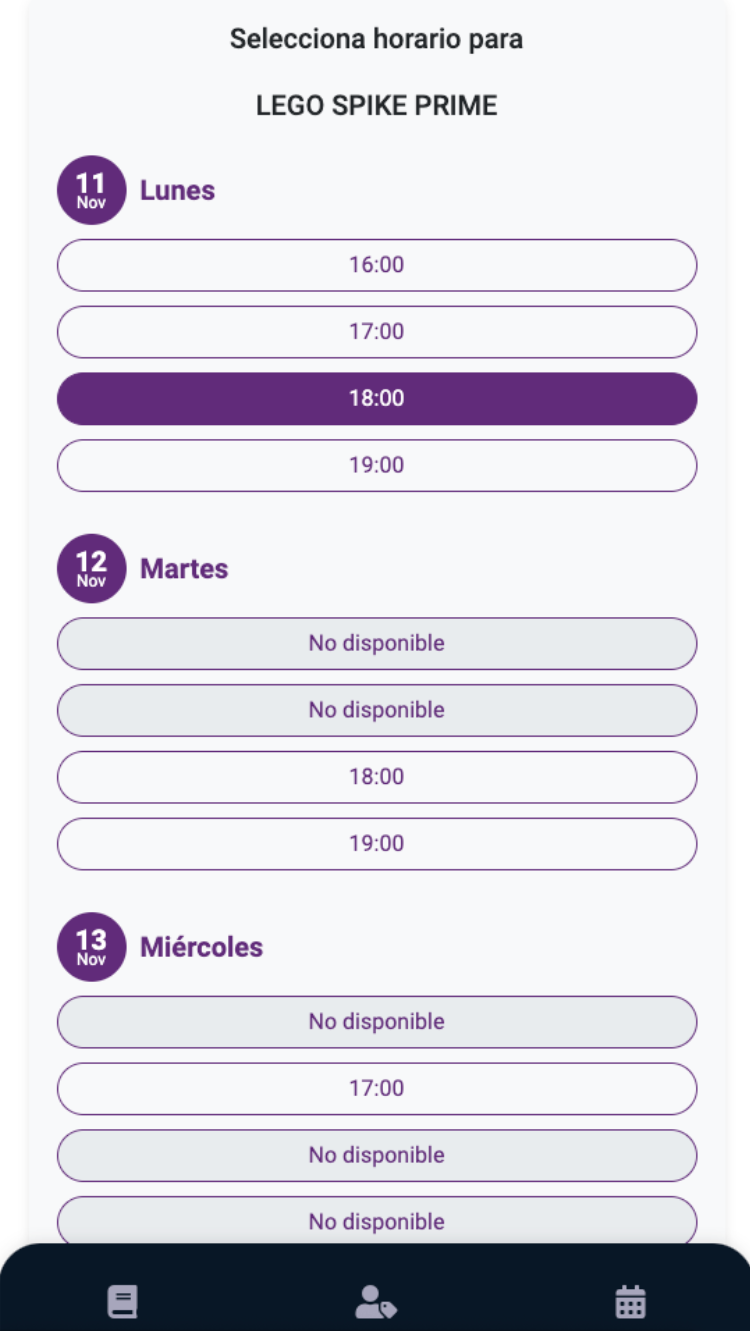Select the 16:00 slot on Lunes
Image resolution: width=750 pixels, height=1331 pixels.
[376, 265]
